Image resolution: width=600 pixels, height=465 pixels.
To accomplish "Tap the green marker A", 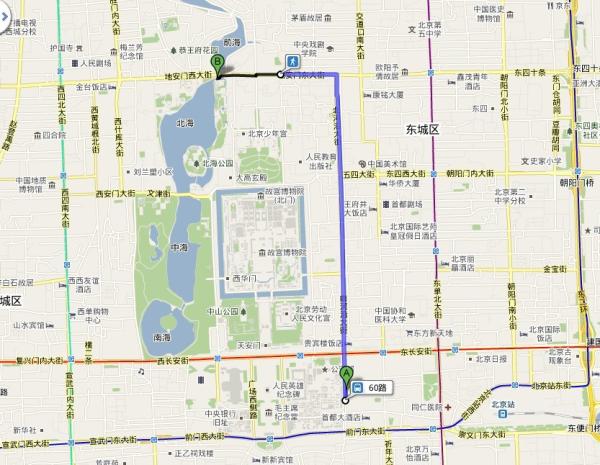I will click(348, 375).
